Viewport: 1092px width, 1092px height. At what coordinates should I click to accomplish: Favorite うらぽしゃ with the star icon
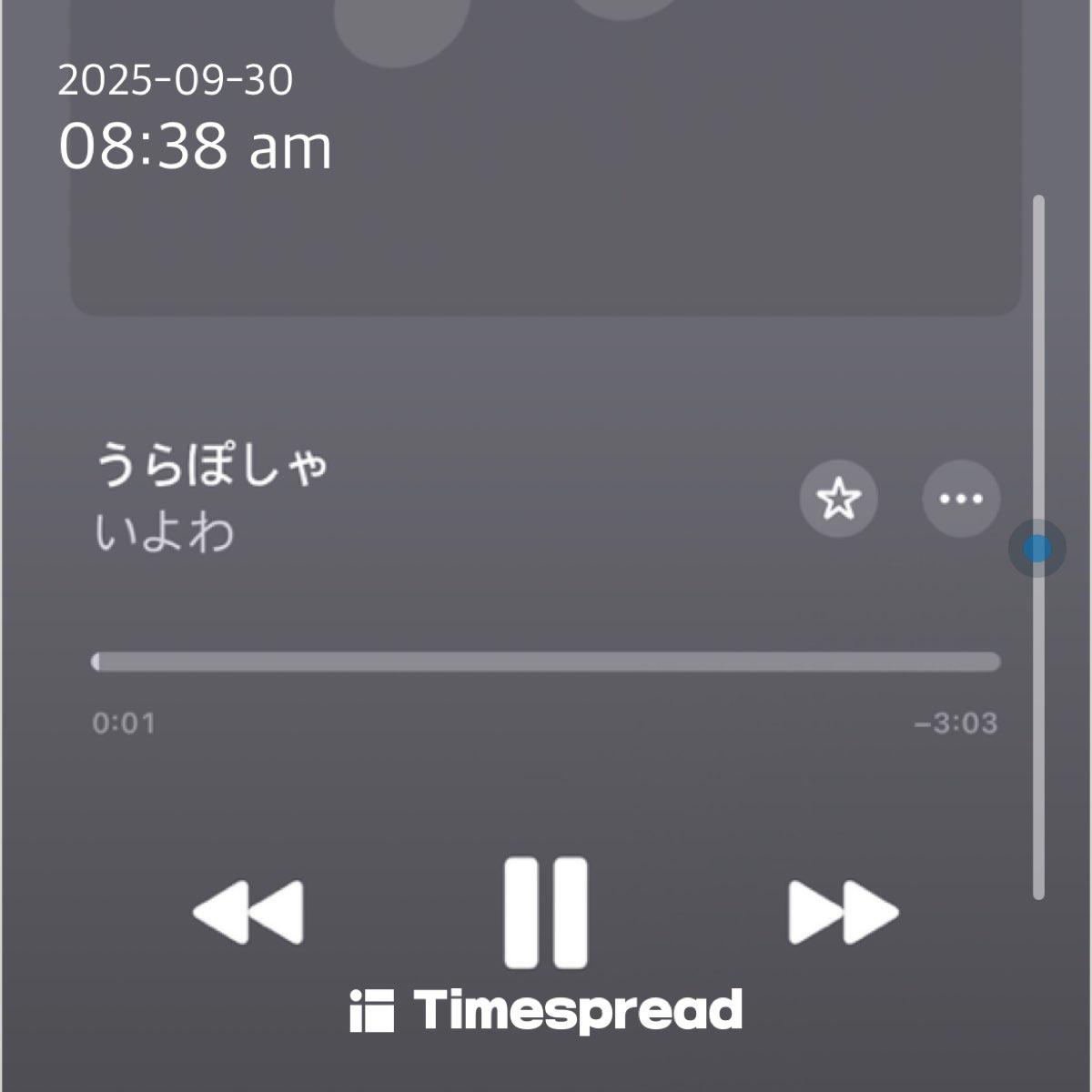click(838, 499)
